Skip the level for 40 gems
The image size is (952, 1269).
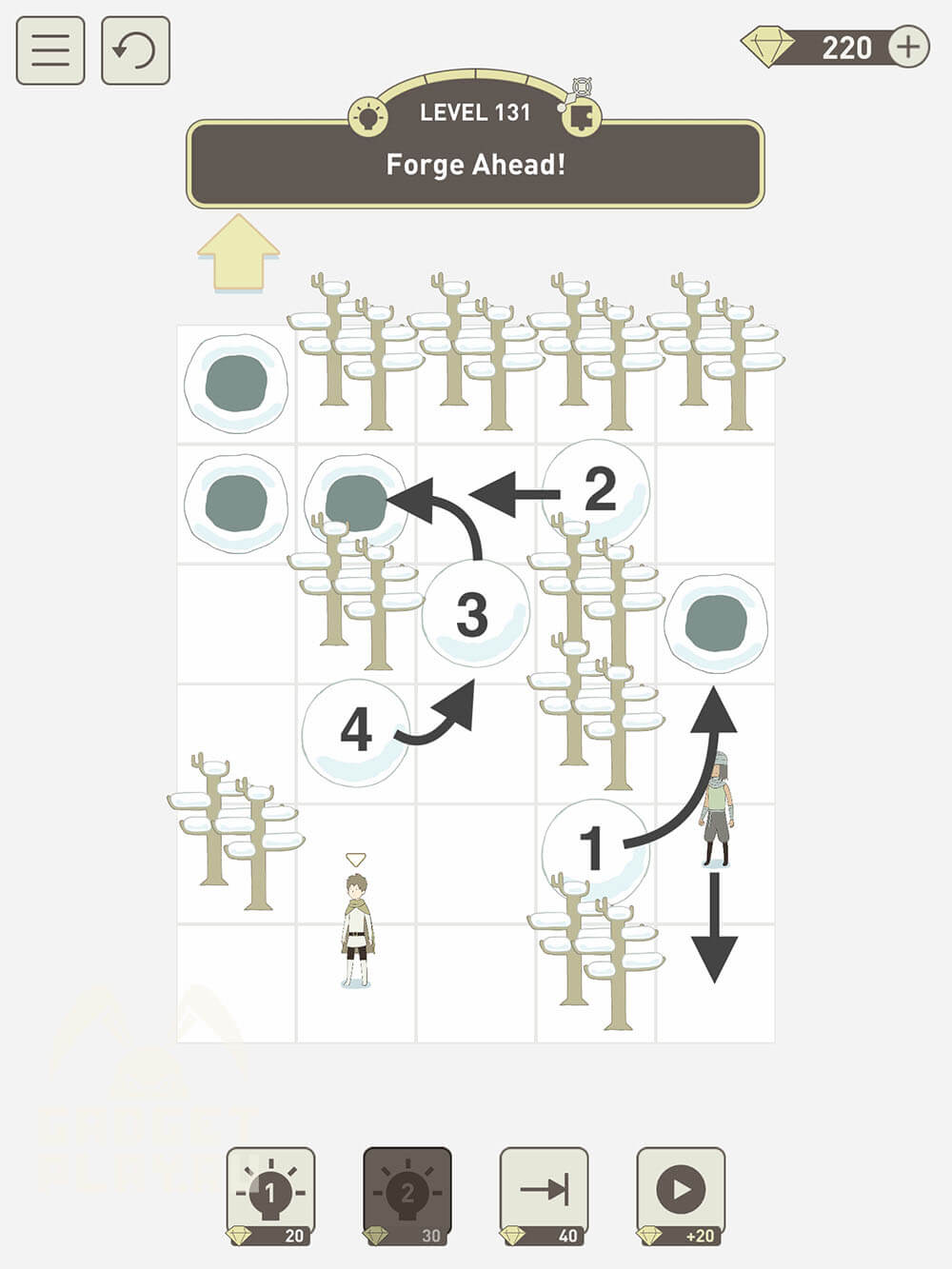tap(545, 1195)
